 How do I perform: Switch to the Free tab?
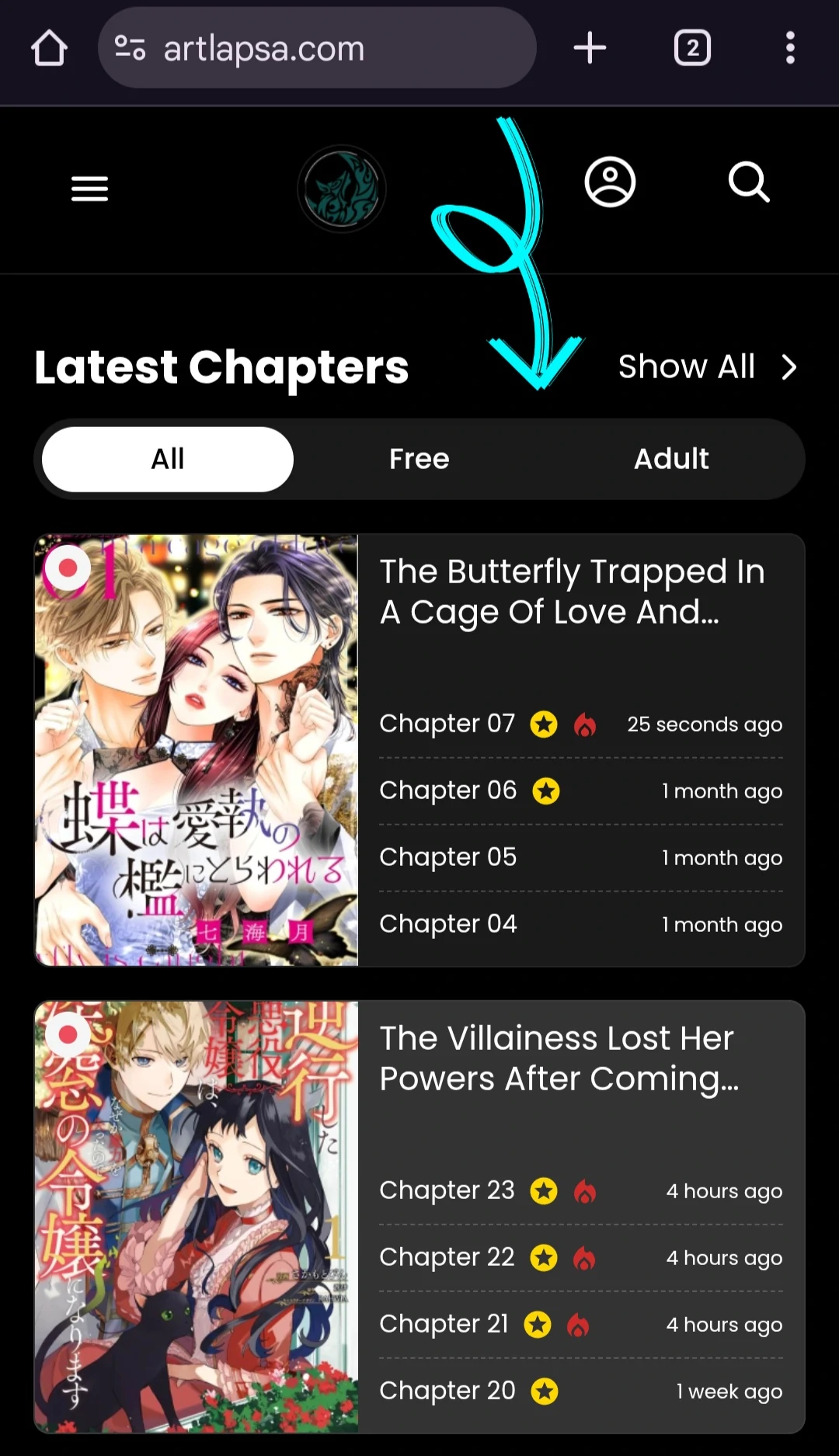point(419,459)
